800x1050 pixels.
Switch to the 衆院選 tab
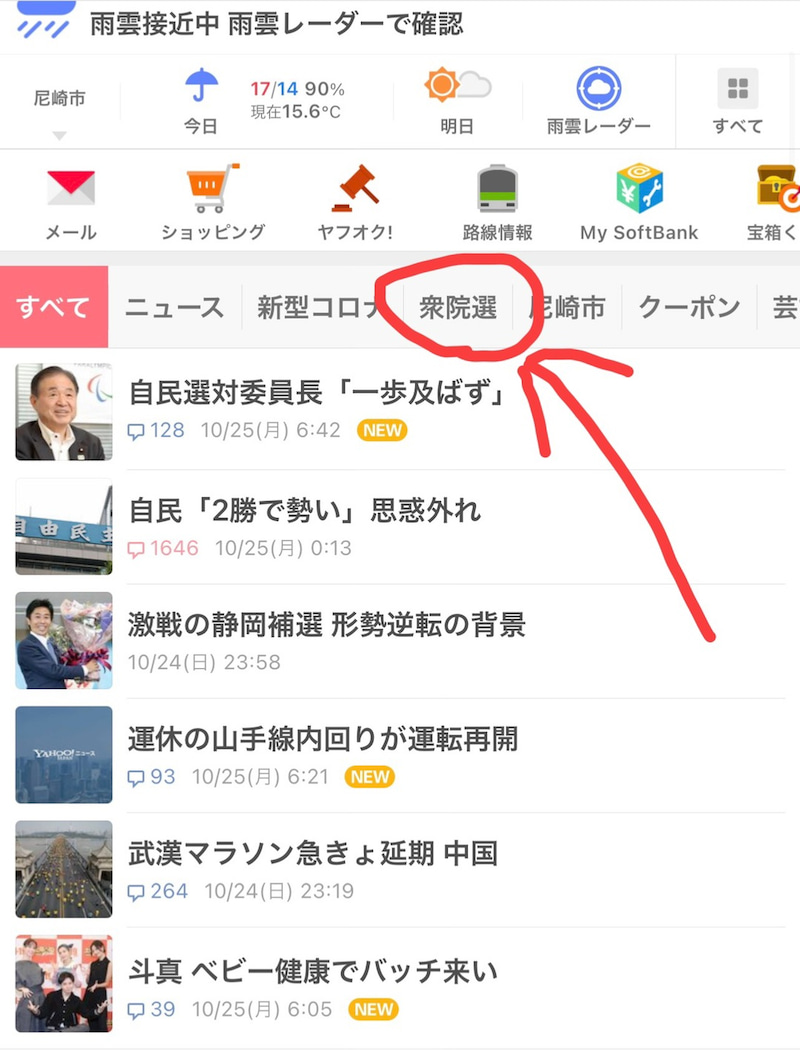pyautogui.click(x=458, y=307)
